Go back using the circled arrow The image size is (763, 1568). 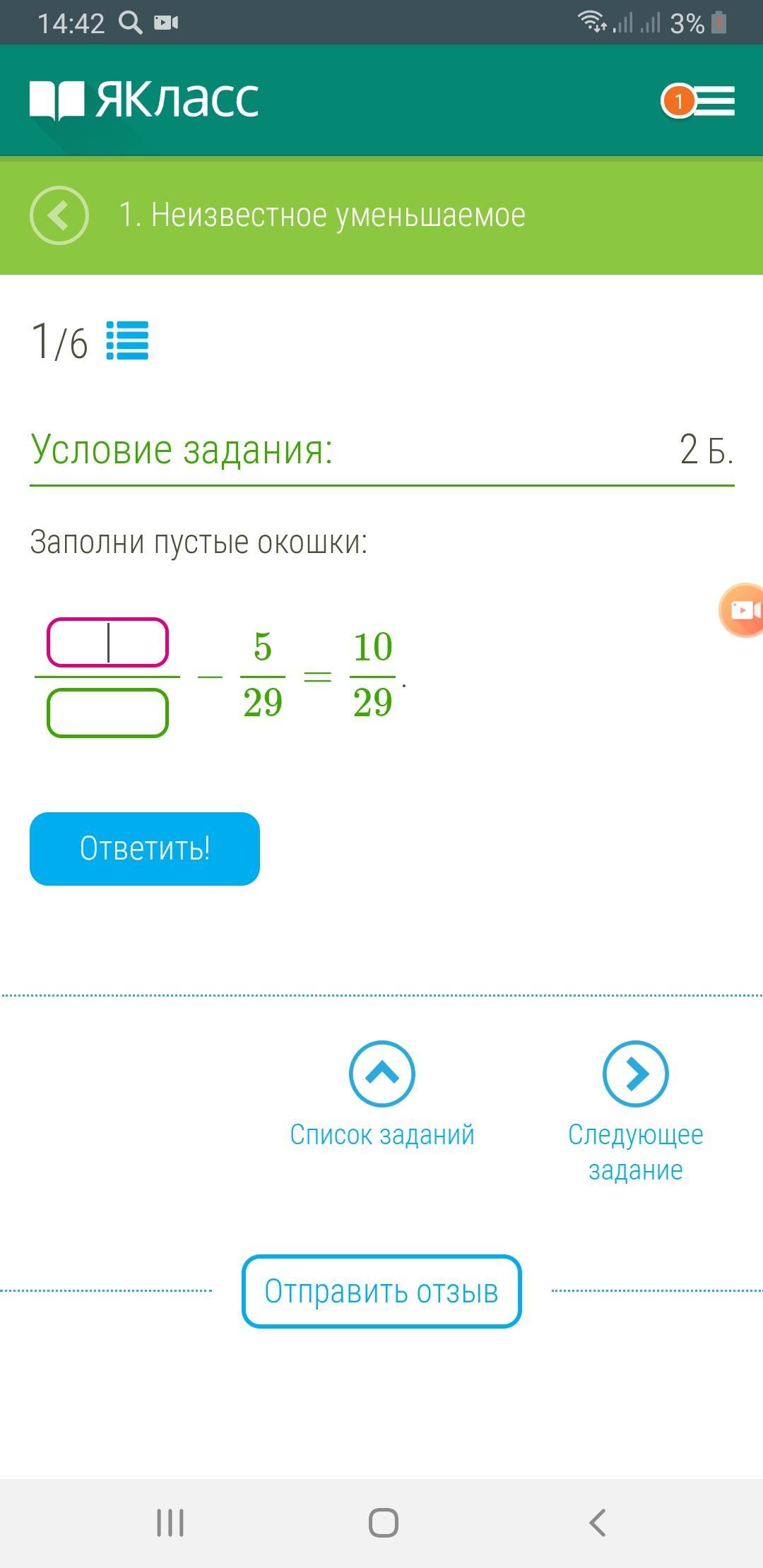tap(59, 215)
